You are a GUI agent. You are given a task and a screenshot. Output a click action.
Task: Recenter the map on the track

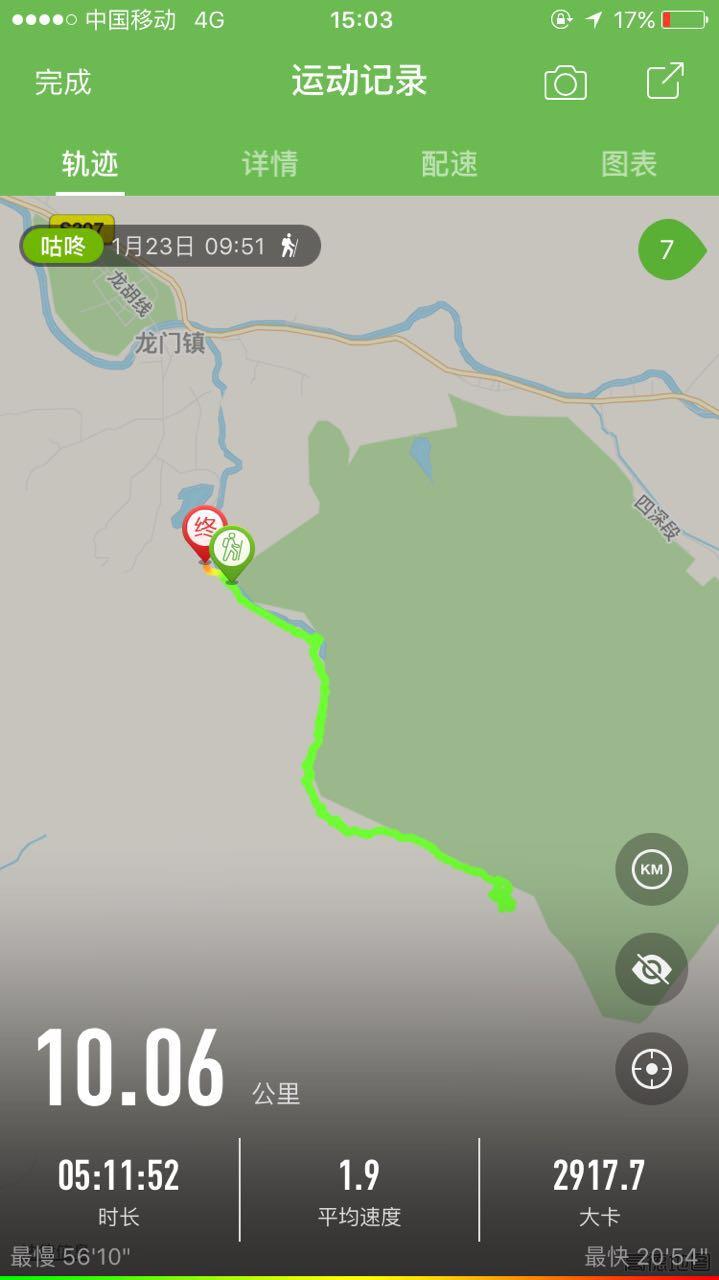tap(651, 1069)
